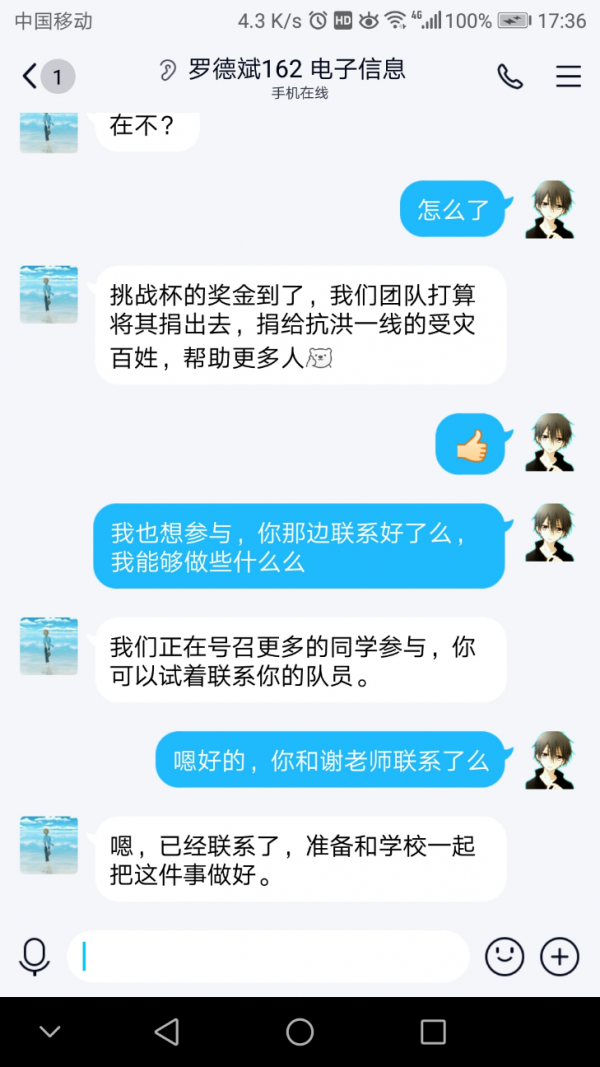Start a voice call with this contact
This screenshot has width=600, height=1067.
click(510, 77)
